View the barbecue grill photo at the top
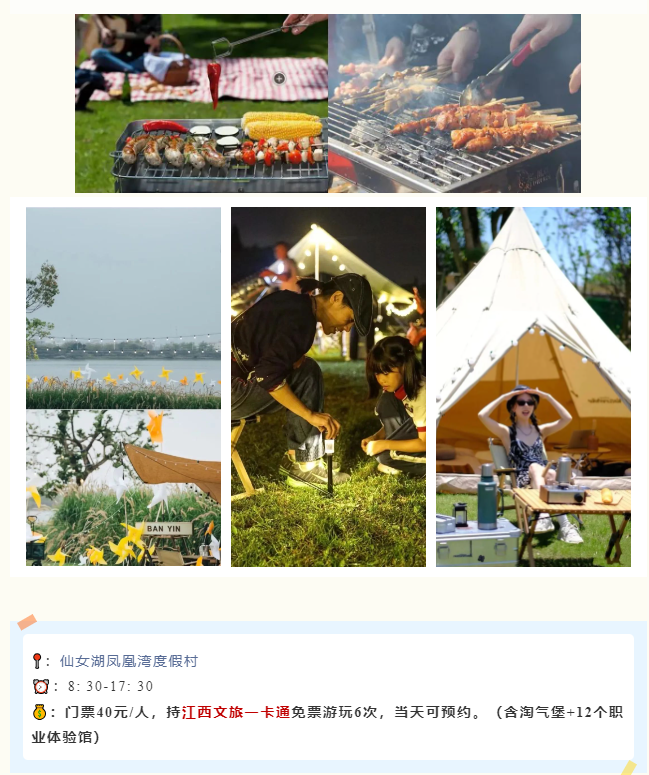Viewport: 649px width, 775px height. pos(327,103)
